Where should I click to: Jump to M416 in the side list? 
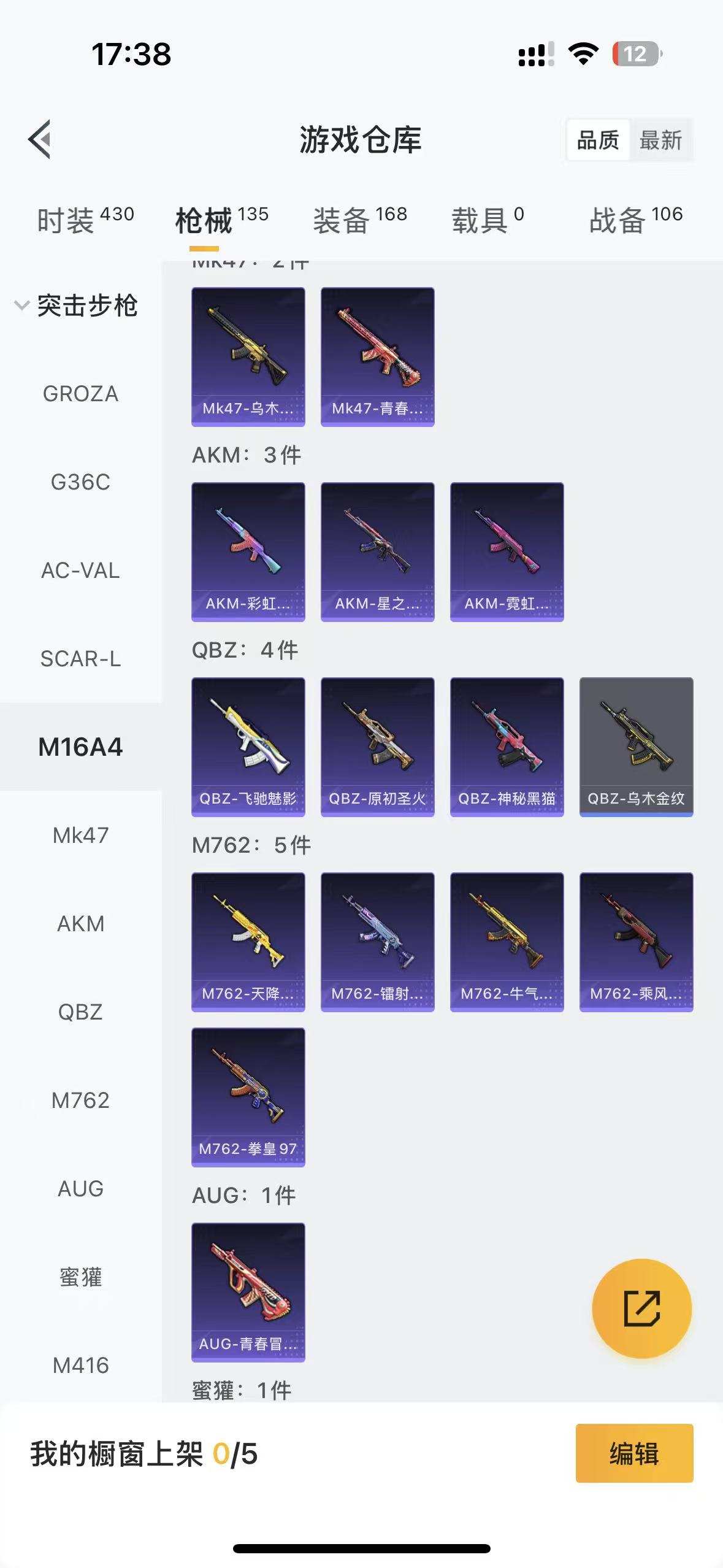point(80,1366)
